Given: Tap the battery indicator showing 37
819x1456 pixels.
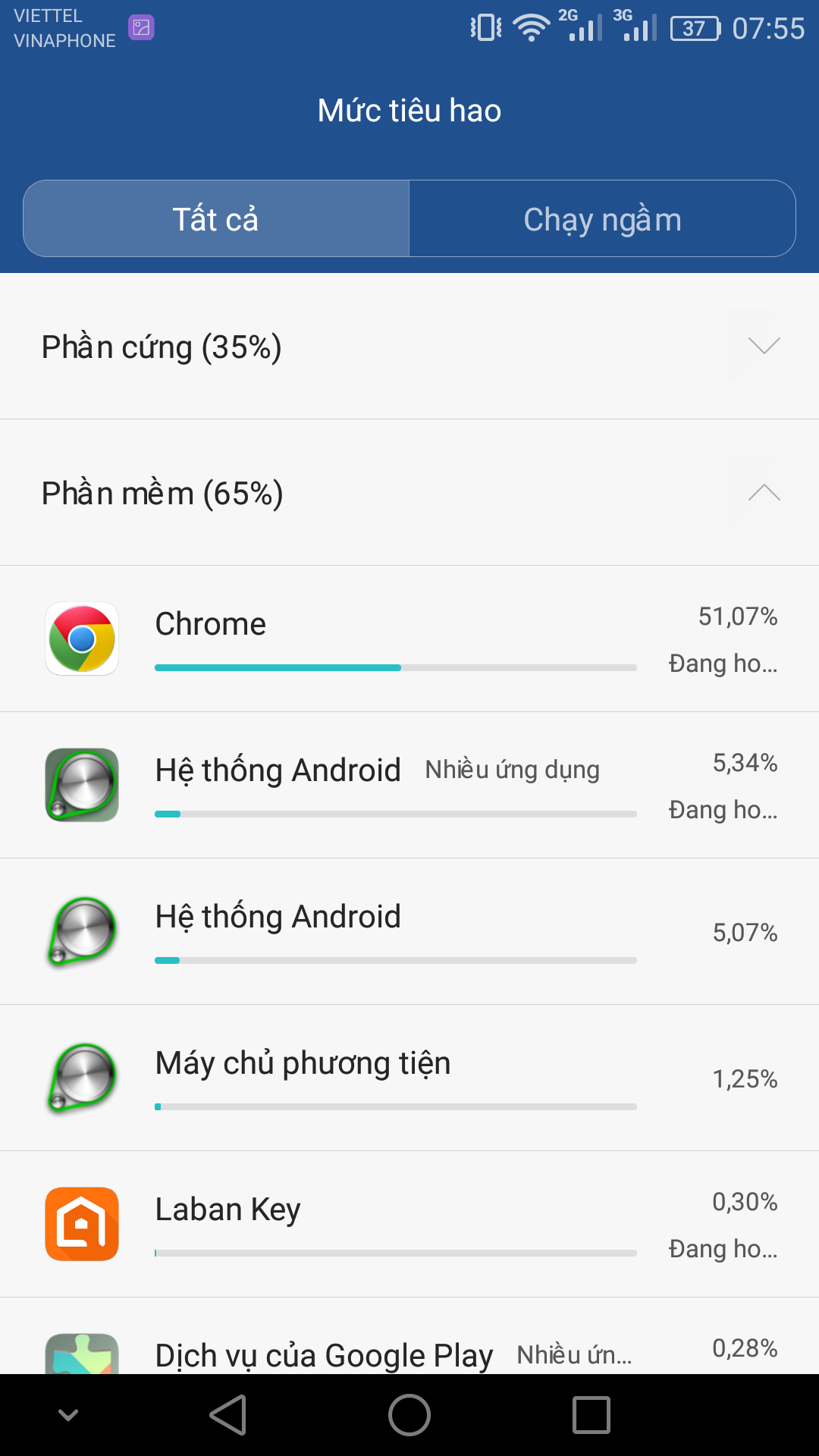Looking at the screenshot, I should pyautogui.click(x=695, y=29).
